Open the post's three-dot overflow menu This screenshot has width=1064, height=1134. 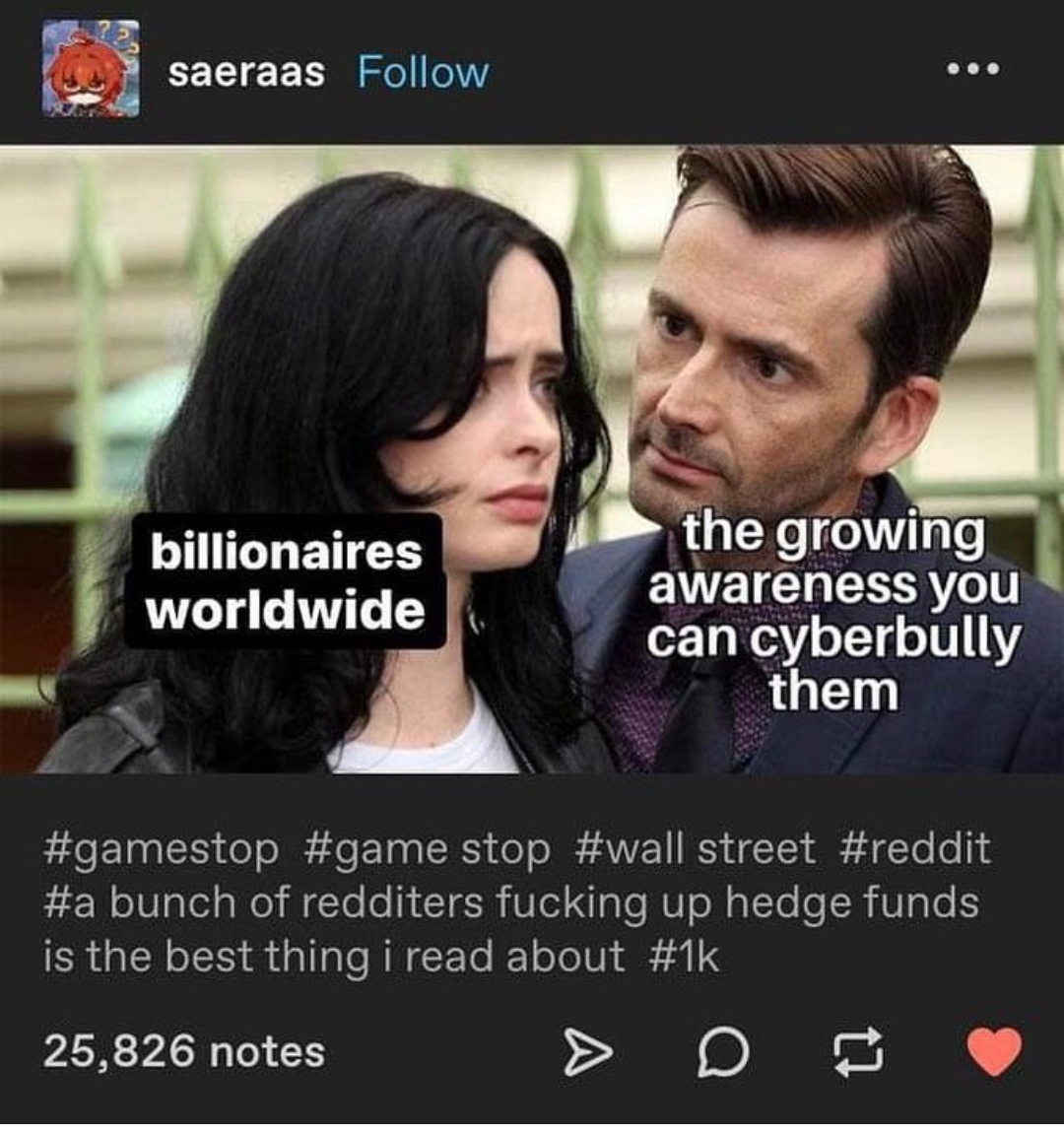972,69
